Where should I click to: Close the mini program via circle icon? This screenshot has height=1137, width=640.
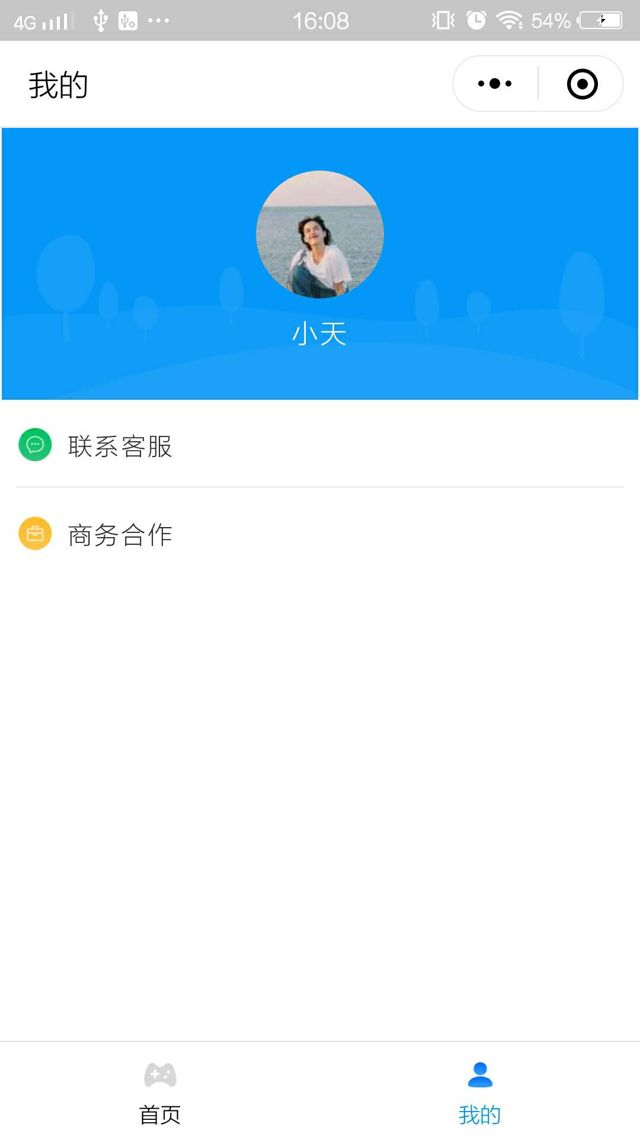pos(582,84)
